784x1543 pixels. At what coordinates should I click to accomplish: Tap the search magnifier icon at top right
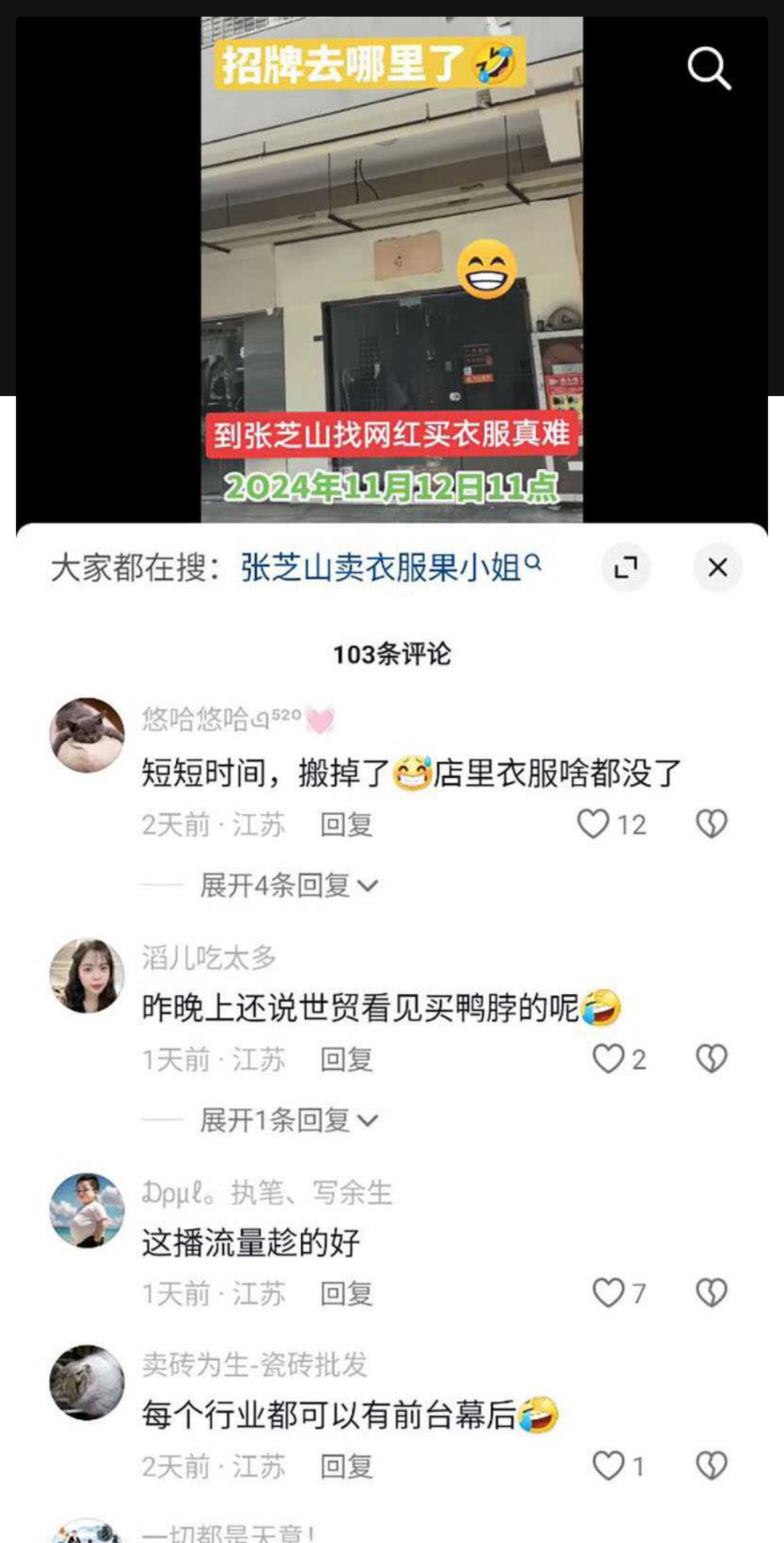point(707,69)
